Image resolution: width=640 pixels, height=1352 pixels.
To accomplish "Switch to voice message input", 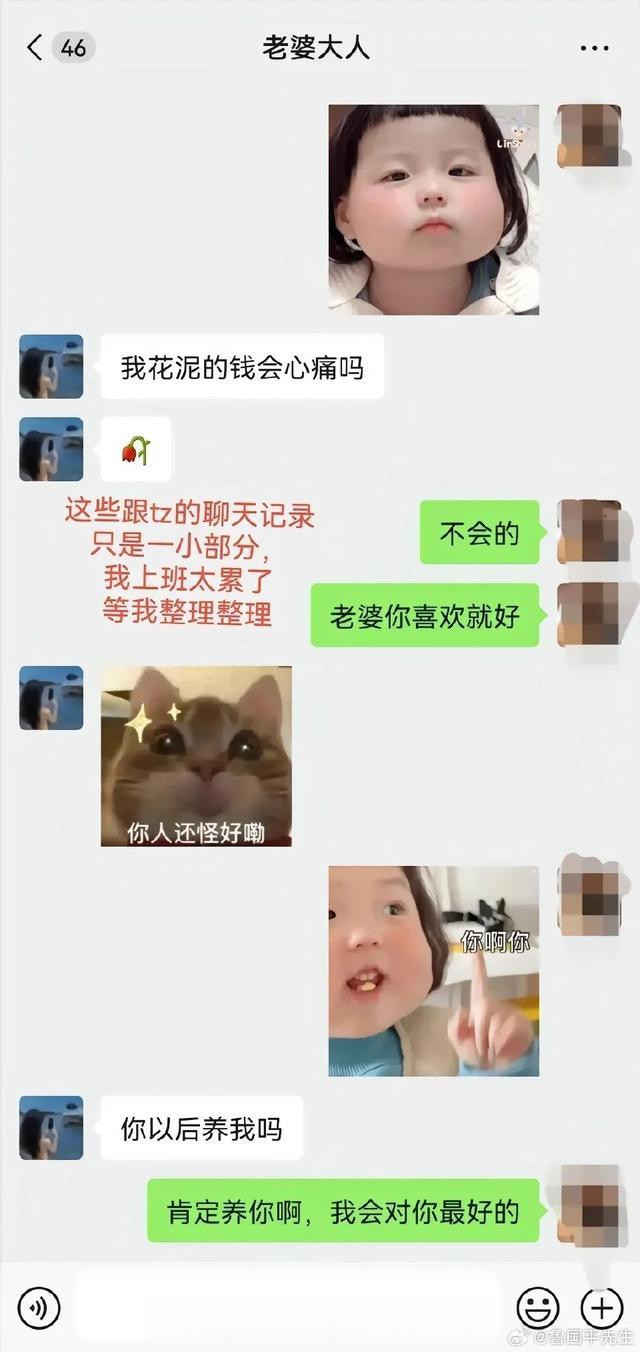I will coord(39,1307).
